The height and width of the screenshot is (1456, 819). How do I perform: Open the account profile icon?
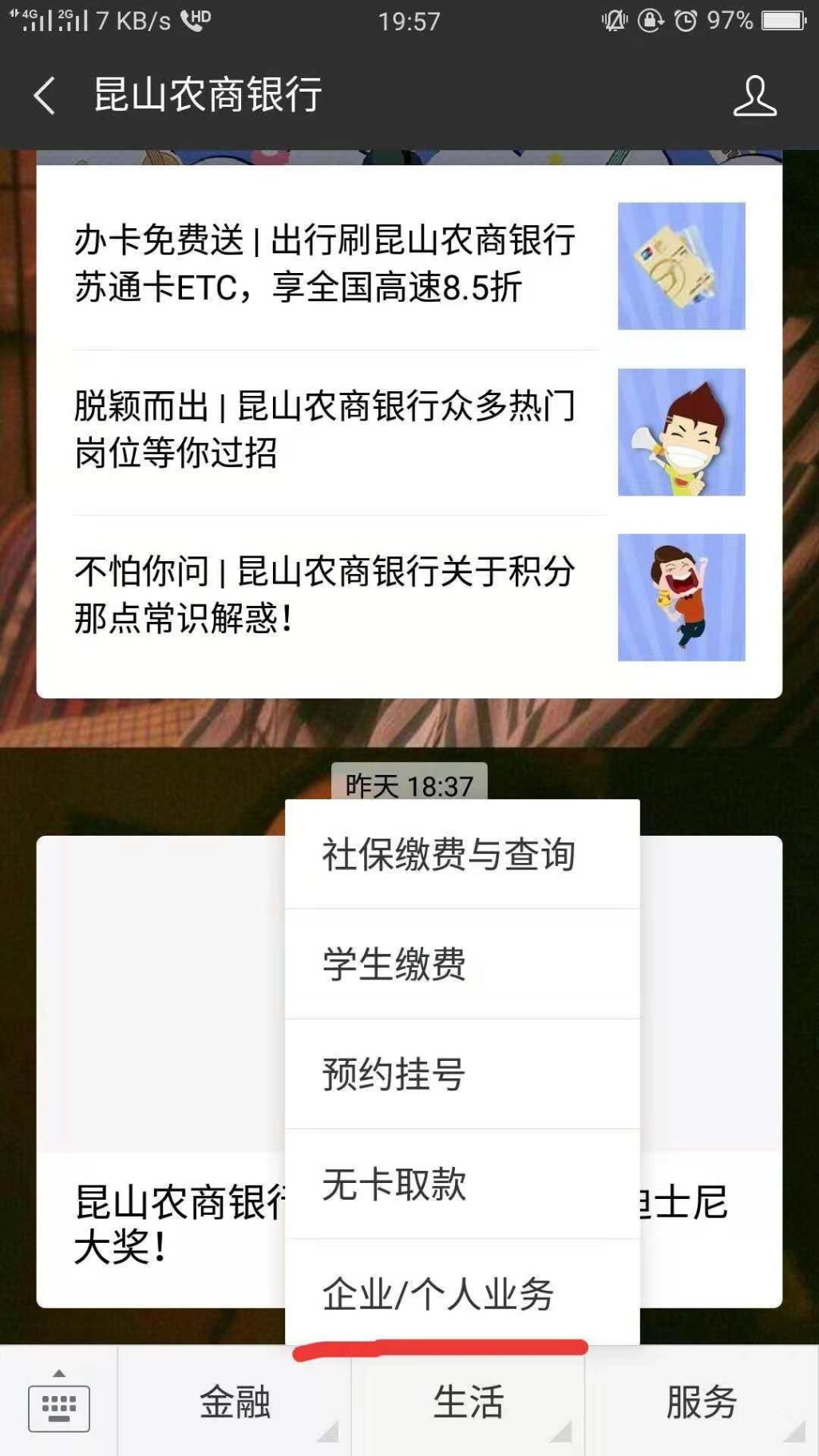tap(754, 96)
